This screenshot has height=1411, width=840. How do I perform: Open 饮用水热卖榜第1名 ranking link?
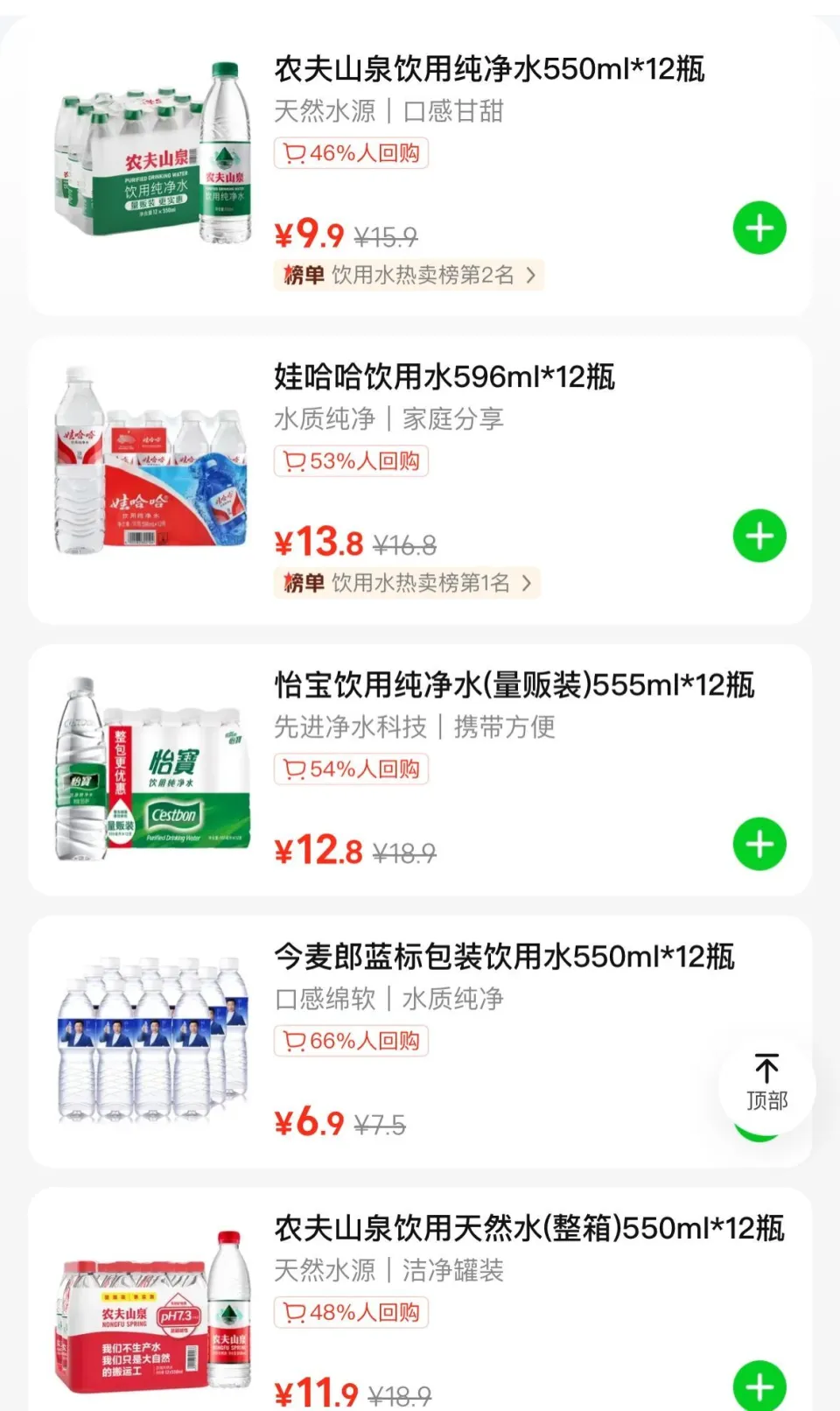click(407, 583)
